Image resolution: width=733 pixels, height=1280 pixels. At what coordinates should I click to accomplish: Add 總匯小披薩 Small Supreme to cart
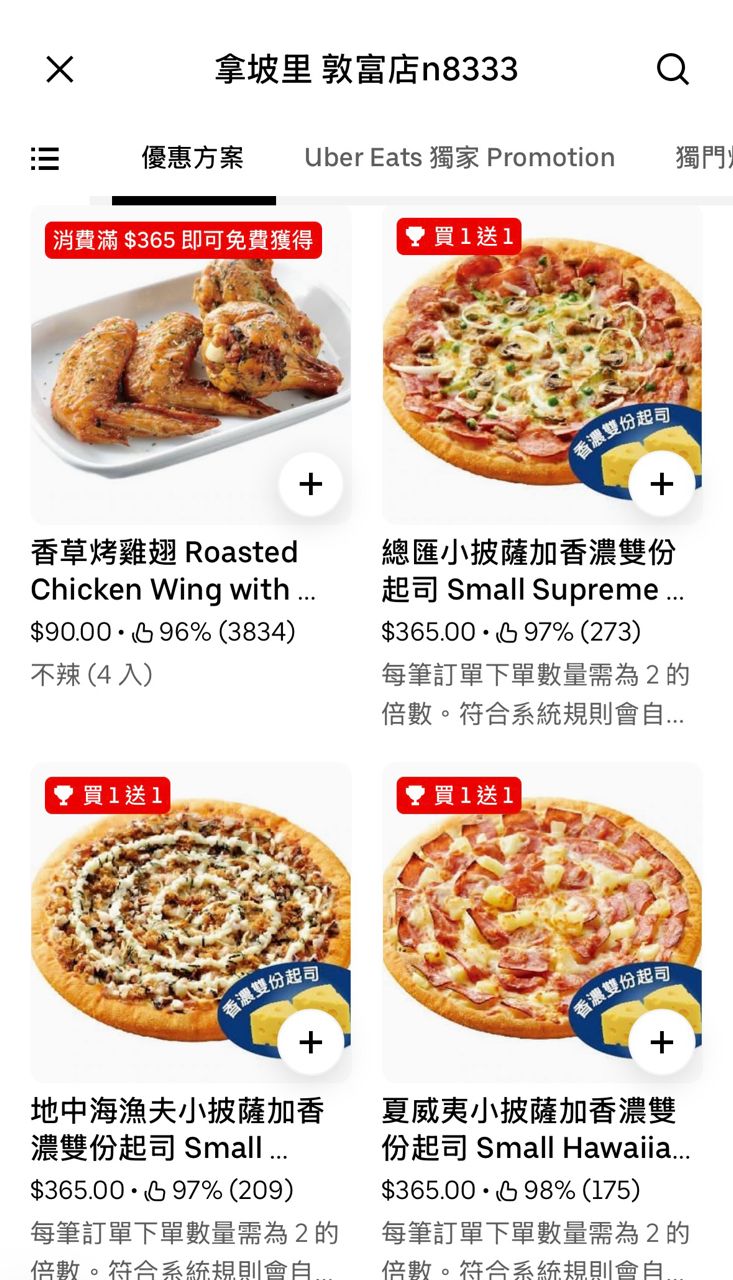661,484
